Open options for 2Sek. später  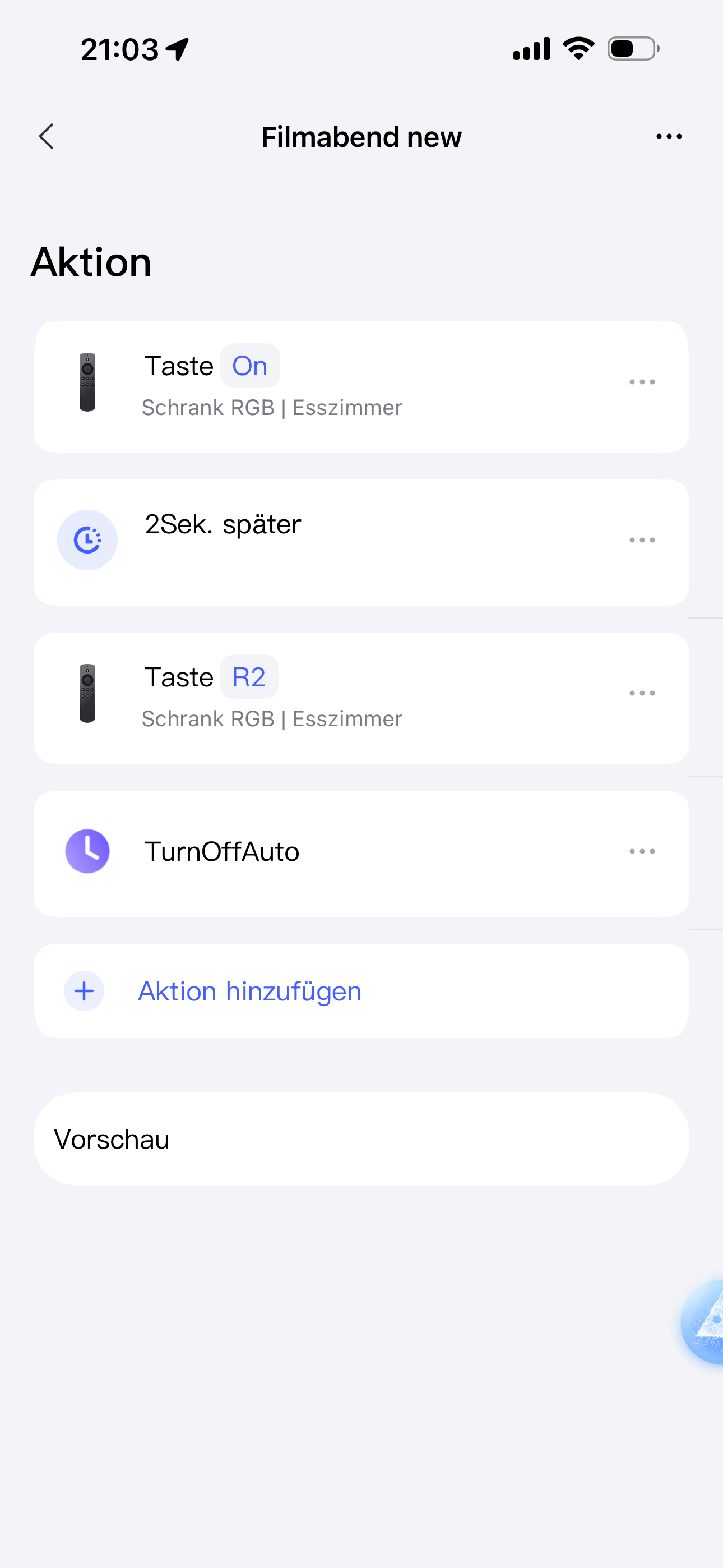(x=642, y=541)
